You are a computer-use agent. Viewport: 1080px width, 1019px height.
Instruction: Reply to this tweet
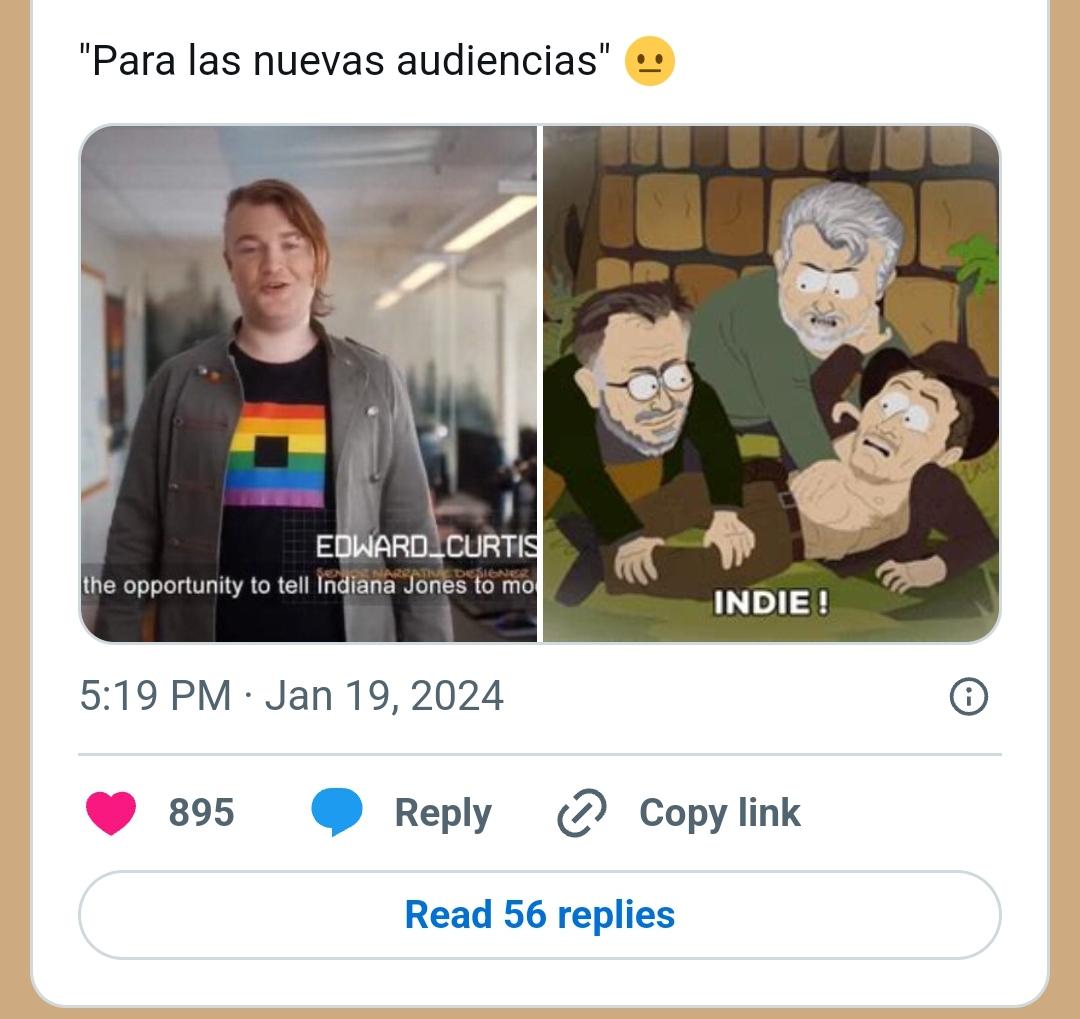(402, 812)
